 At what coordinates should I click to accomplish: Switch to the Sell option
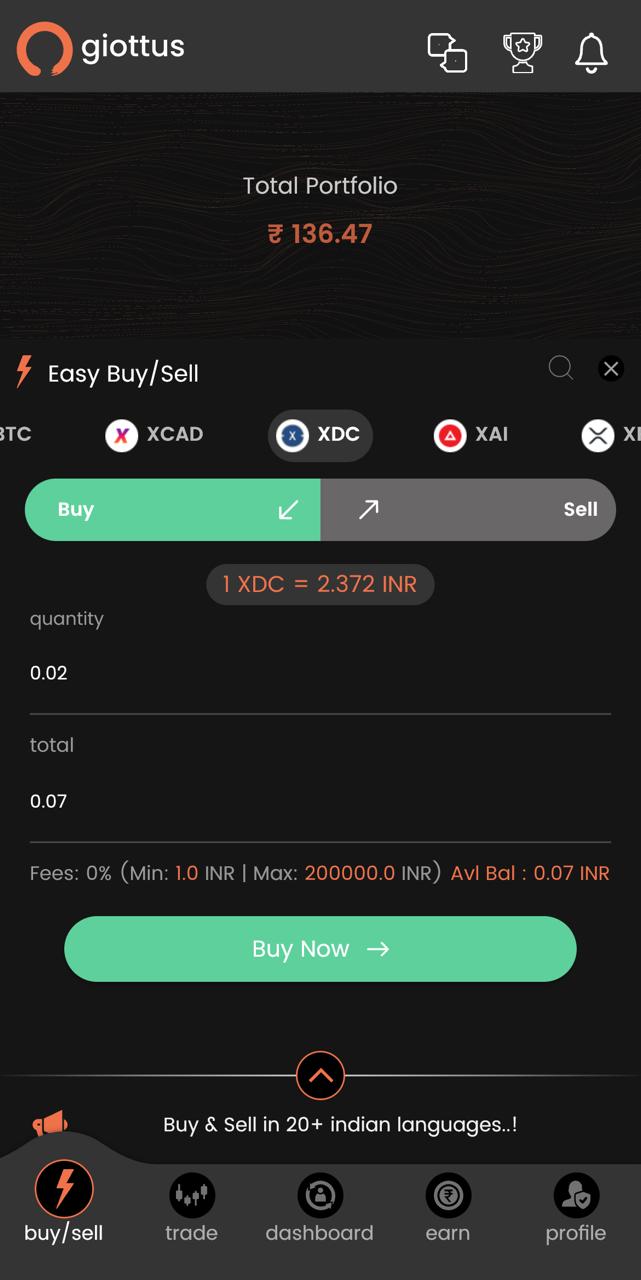pos(468,510)
